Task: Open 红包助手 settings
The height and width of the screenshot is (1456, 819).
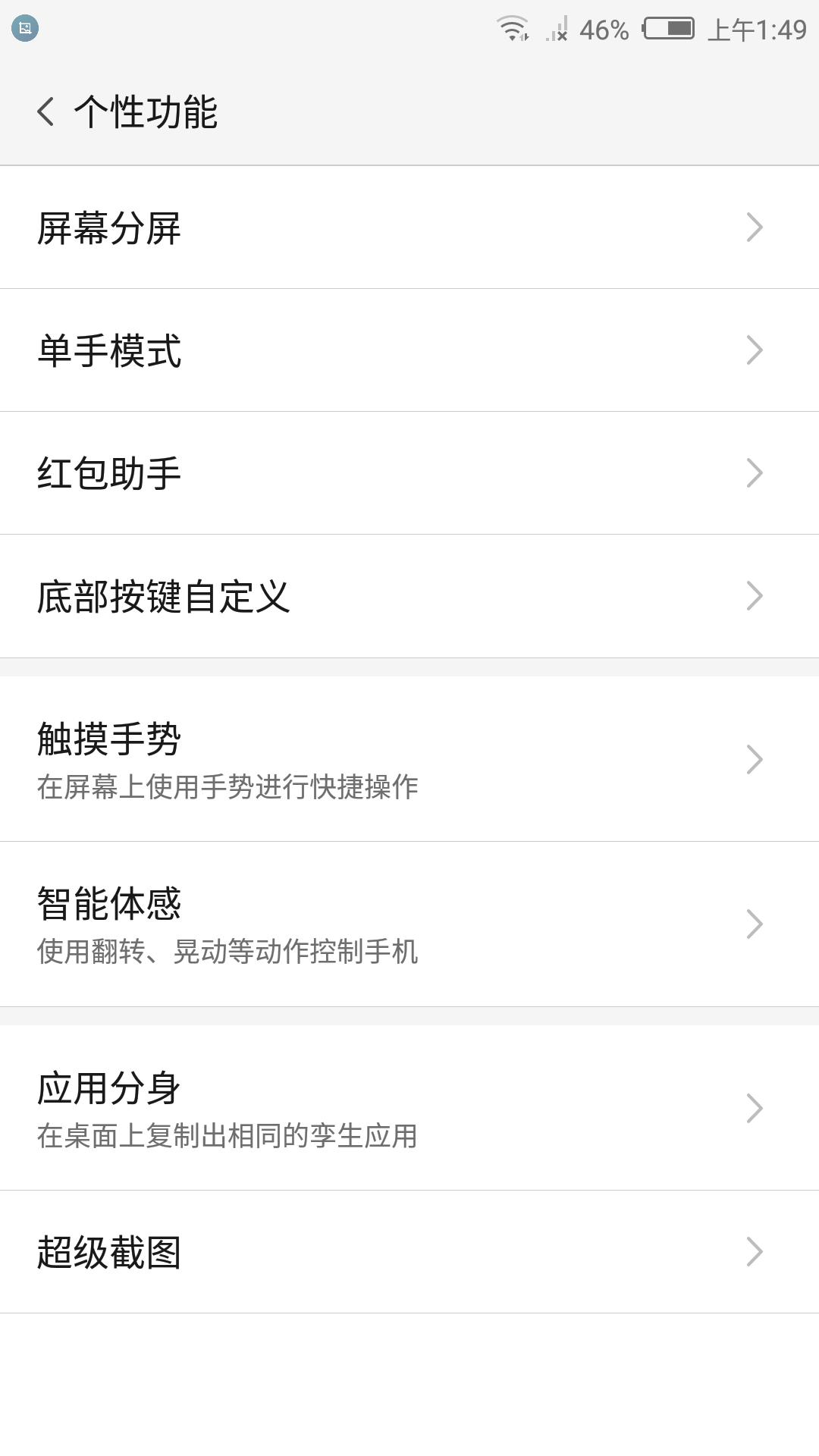Action: tap(409, 473)
